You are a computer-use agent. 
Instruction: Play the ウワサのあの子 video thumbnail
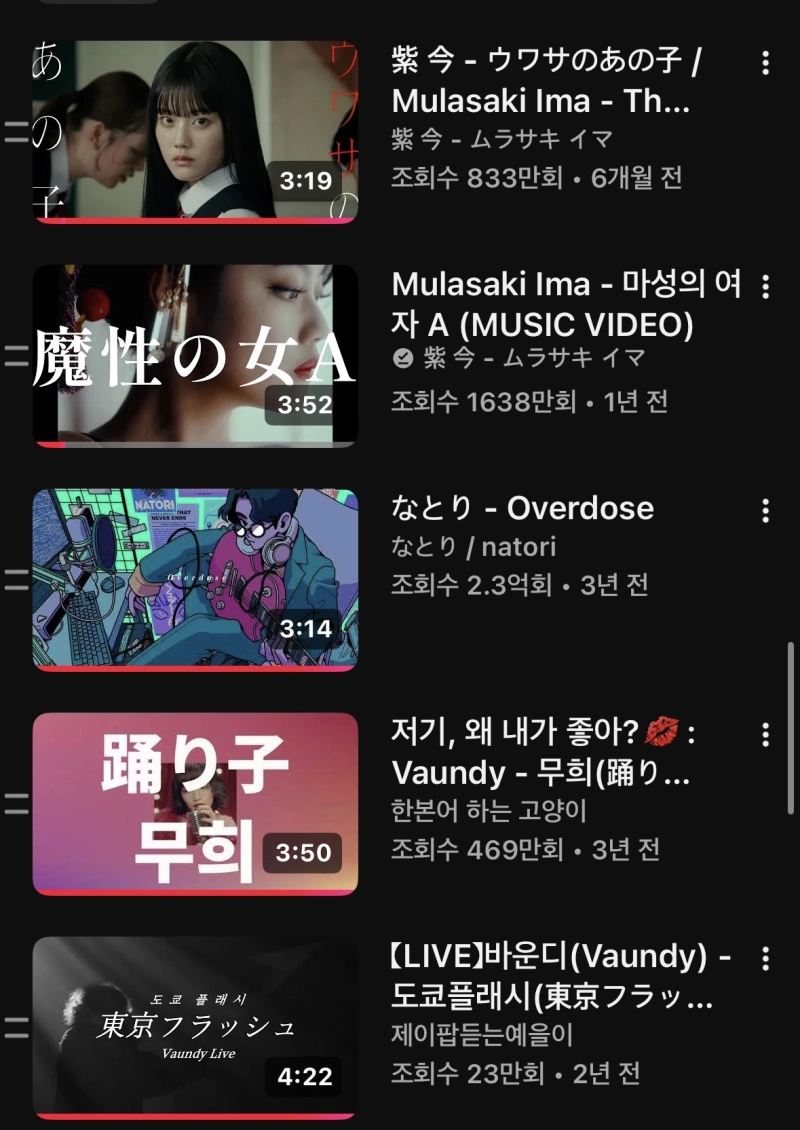coord(195,130)
